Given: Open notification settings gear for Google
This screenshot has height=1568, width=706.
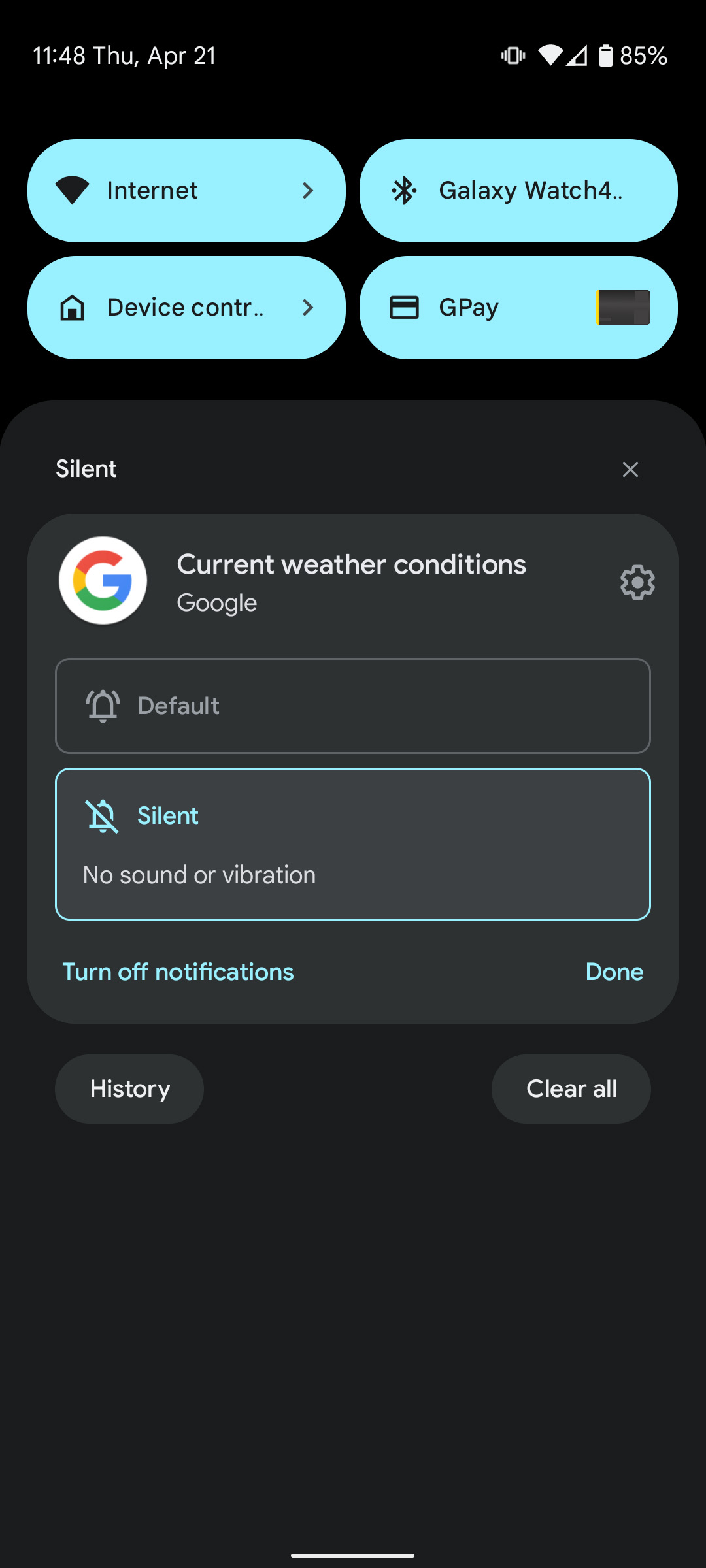Looking at the screenshot, I should click(637, 582).
